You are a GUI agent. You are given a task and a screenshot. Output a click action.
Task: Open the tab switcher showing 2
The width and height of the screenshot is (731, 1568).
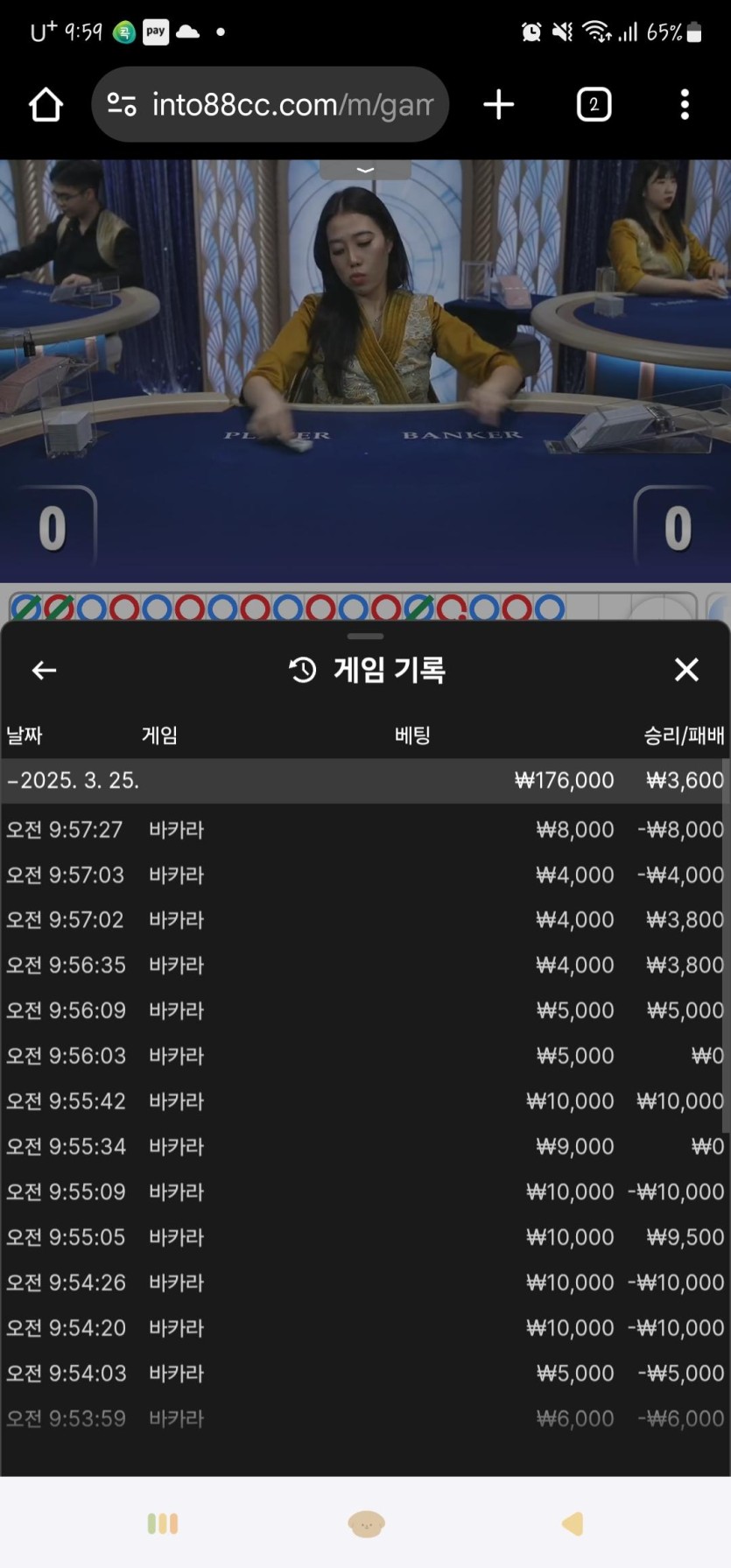(594, 105)
